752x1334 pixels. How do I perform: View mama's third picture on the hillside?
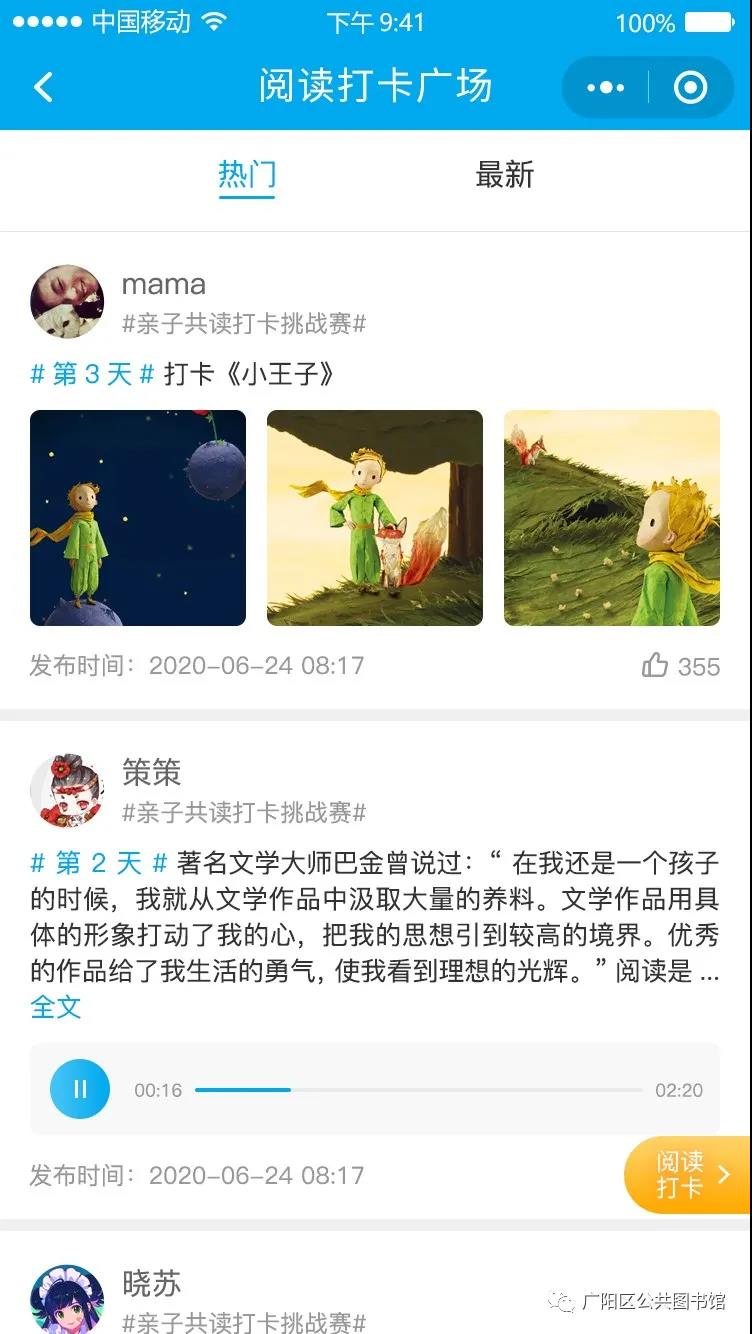coord(611,518)
